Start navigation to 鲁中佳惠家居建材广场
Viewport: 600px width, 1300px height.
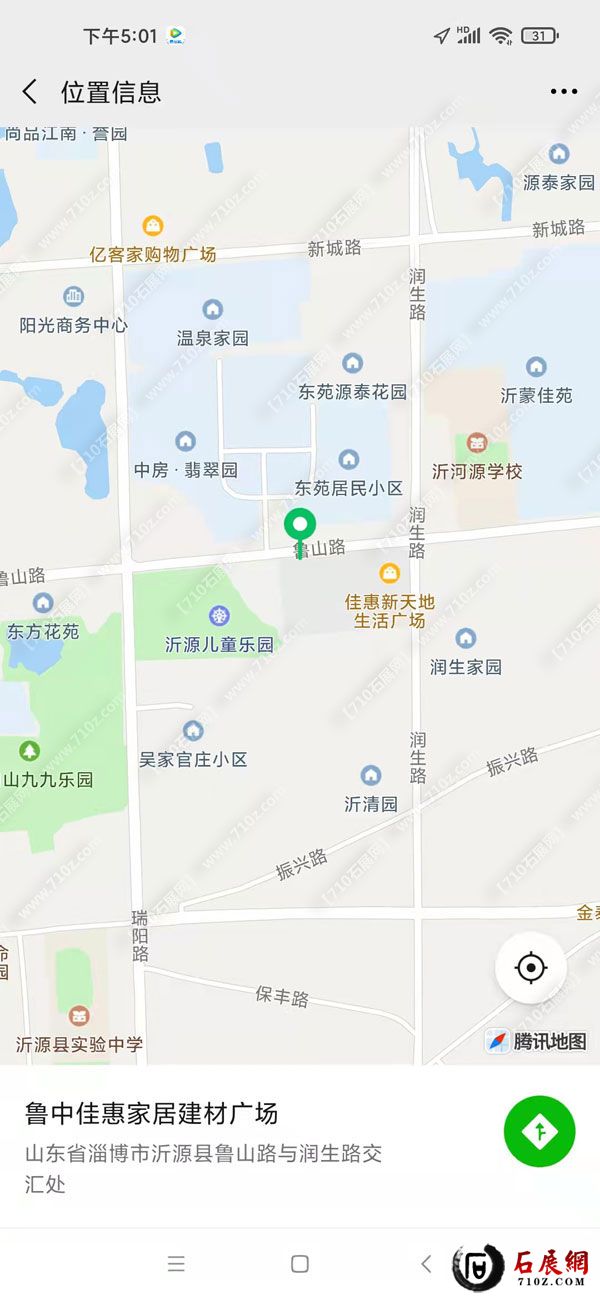[539, 1131]
